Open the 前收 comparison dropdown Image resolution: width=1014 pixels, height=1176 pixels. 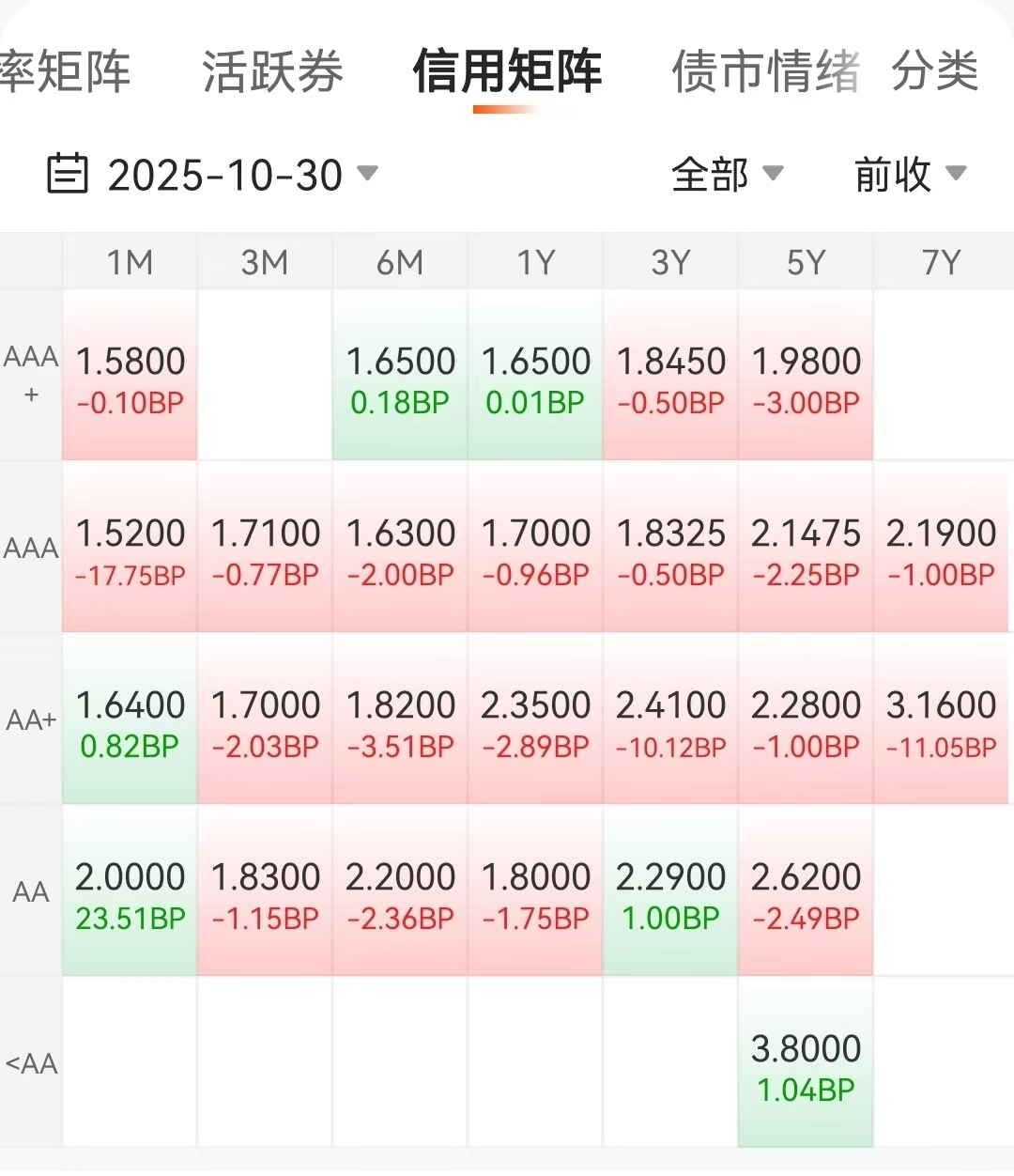[910, 175]
